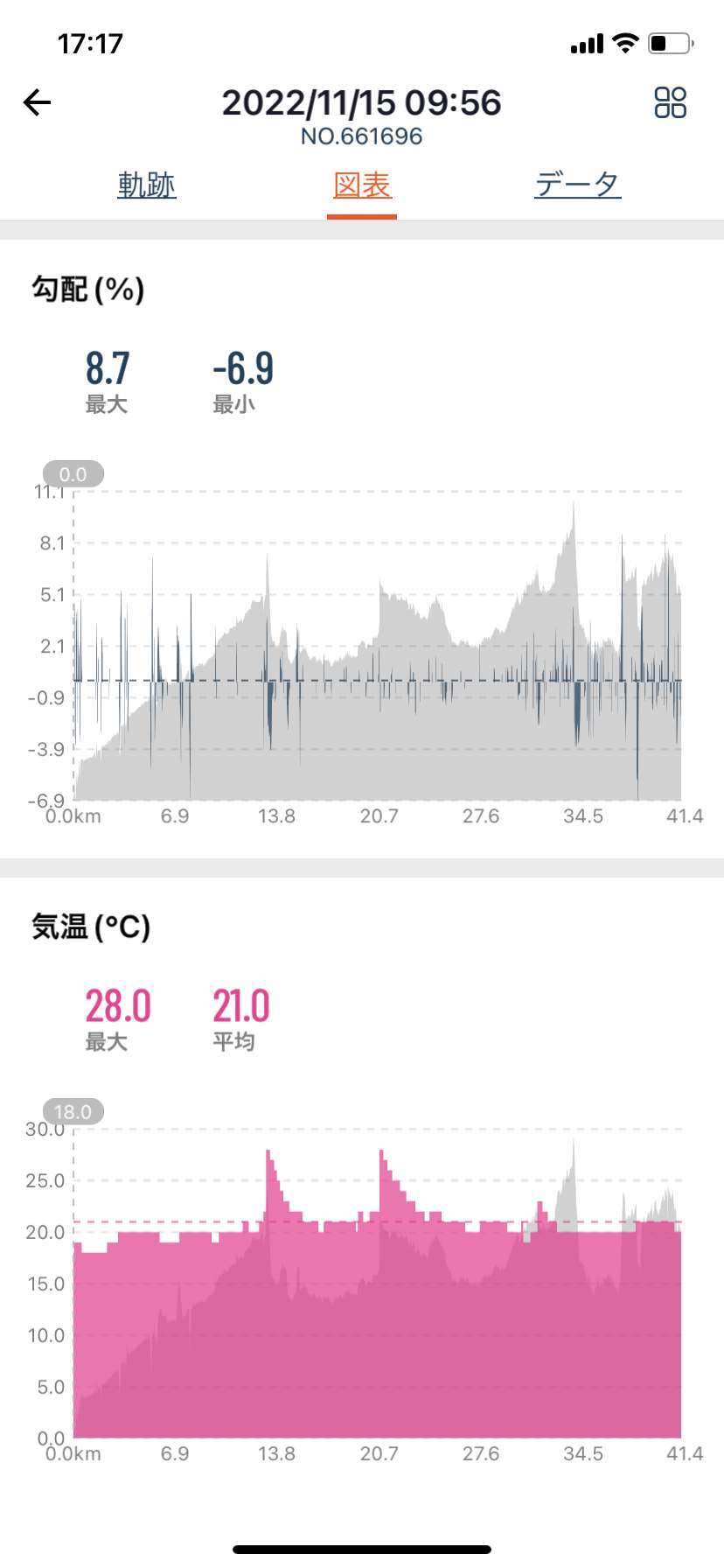Select the 図表 tab
Screen dimensions: 724x1568
[362, 185]
